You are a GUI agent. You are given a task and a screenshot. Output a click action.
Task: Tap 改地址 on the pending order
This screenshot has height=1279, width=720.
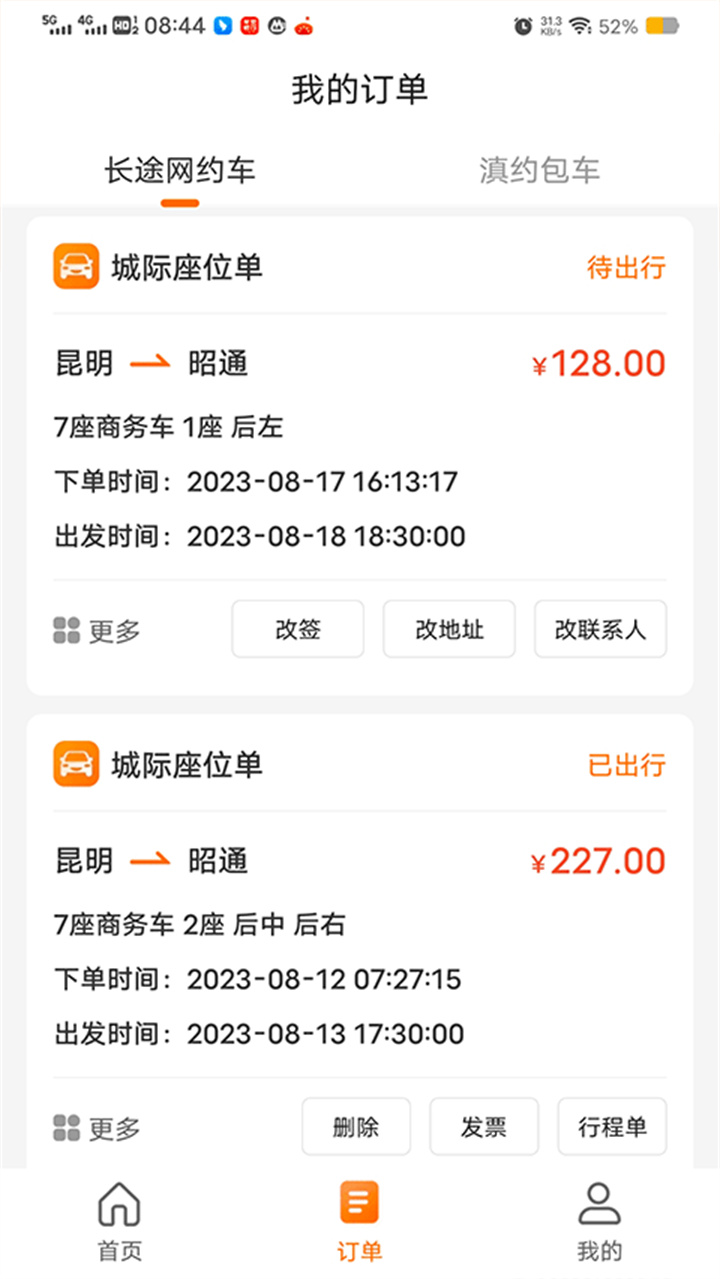[x=449, y=629]
